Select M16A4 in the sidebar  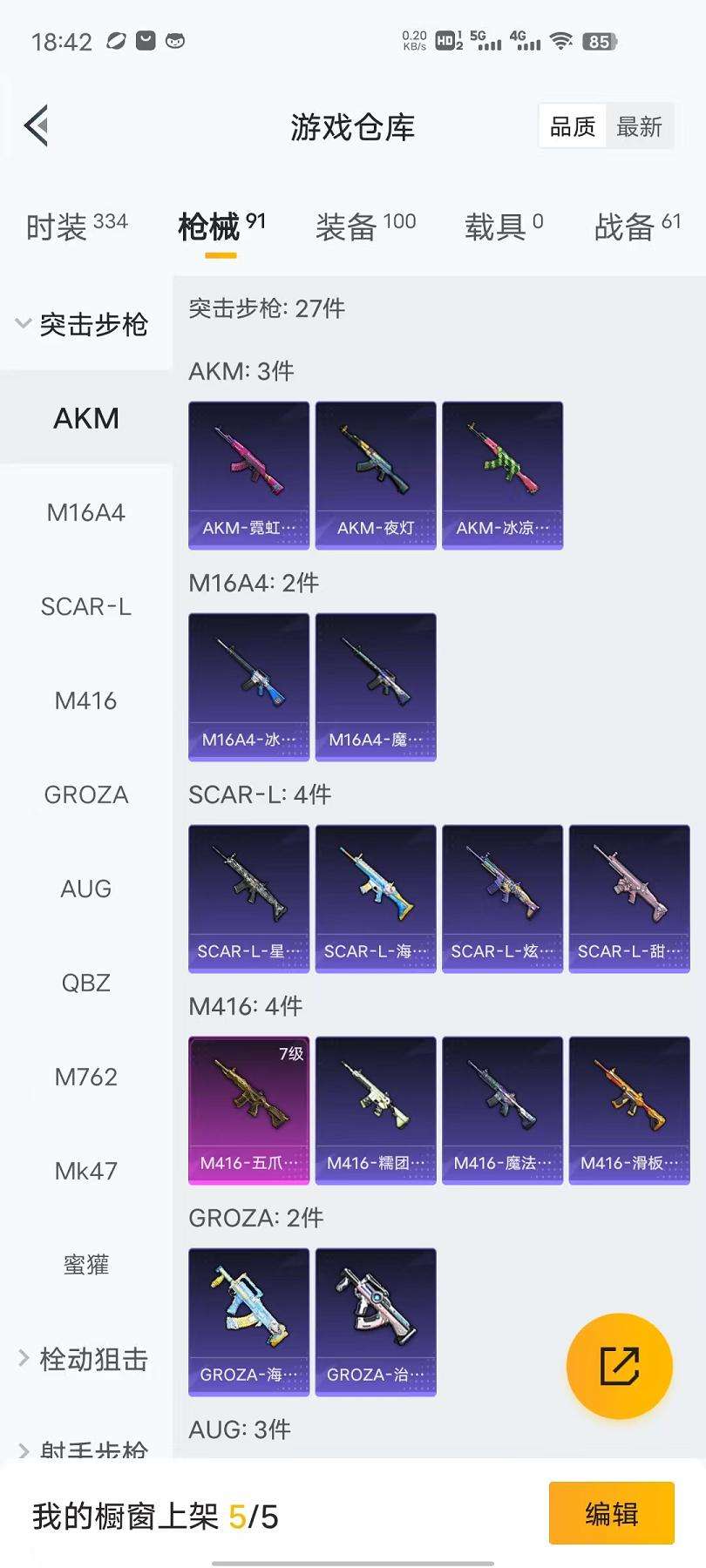[85, 512]
